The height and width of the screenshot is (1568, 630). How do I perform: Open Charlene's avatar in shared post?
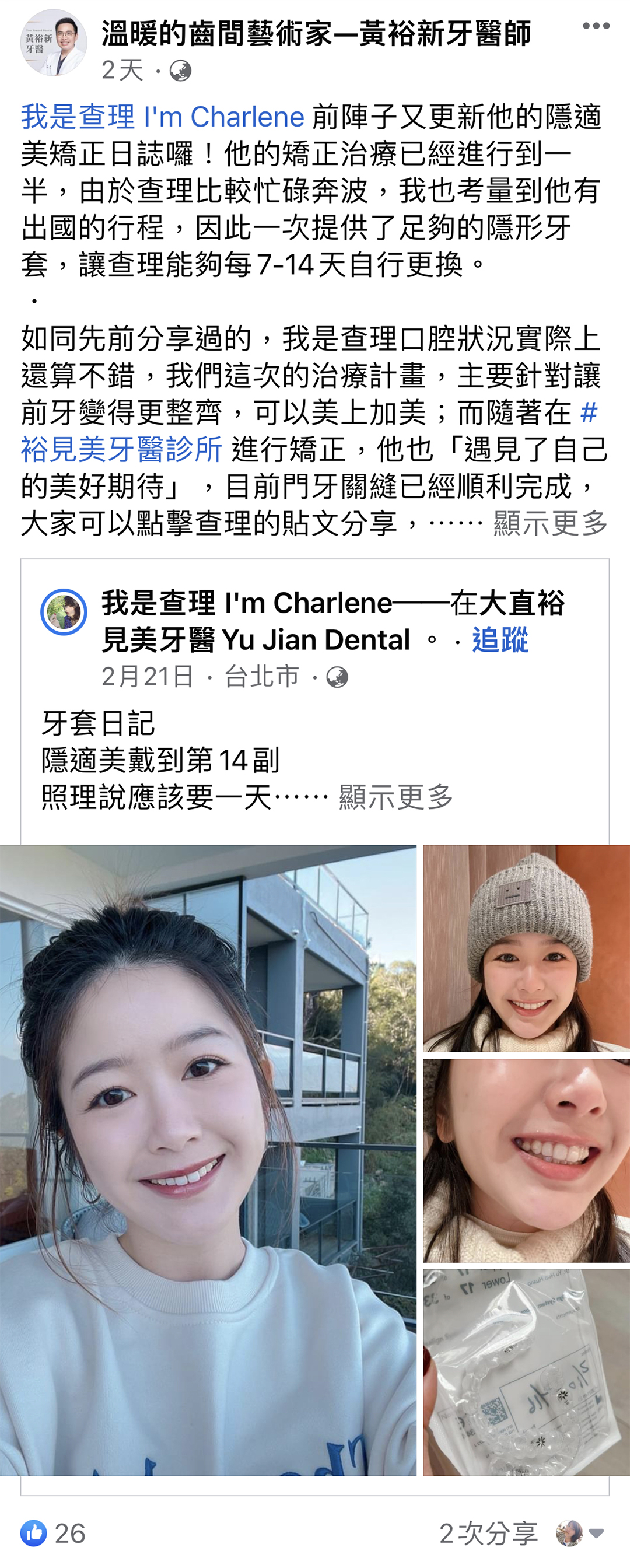tap(64, 612)
